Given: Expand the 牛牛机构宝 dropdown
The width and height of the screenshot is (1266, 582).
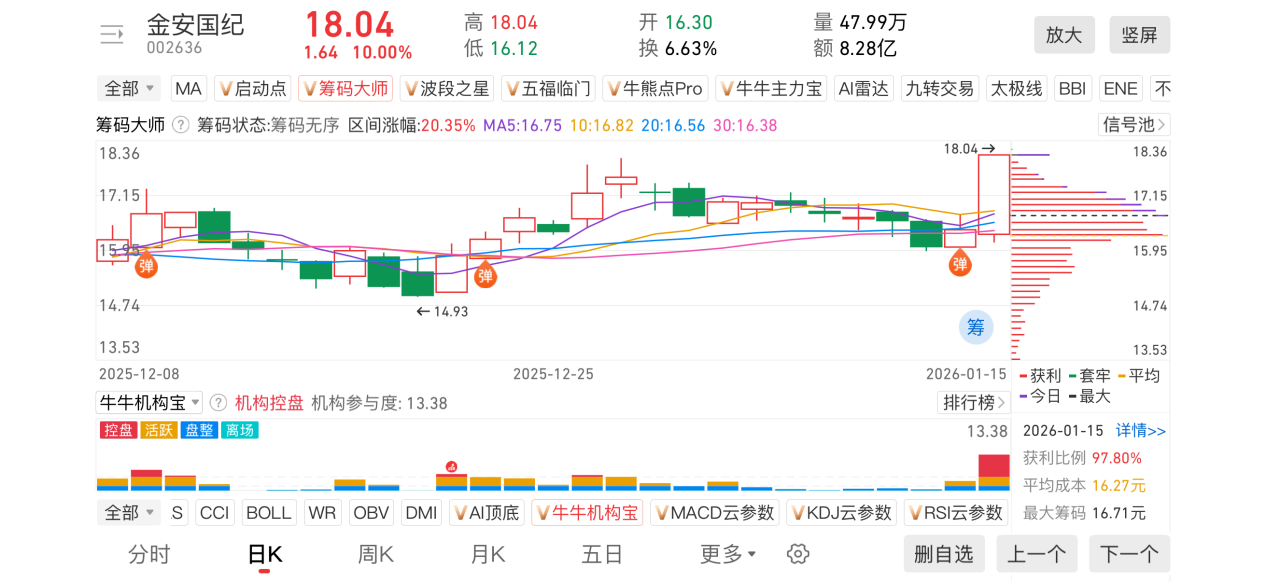Looking at the screenshot, I should (149, 403).
